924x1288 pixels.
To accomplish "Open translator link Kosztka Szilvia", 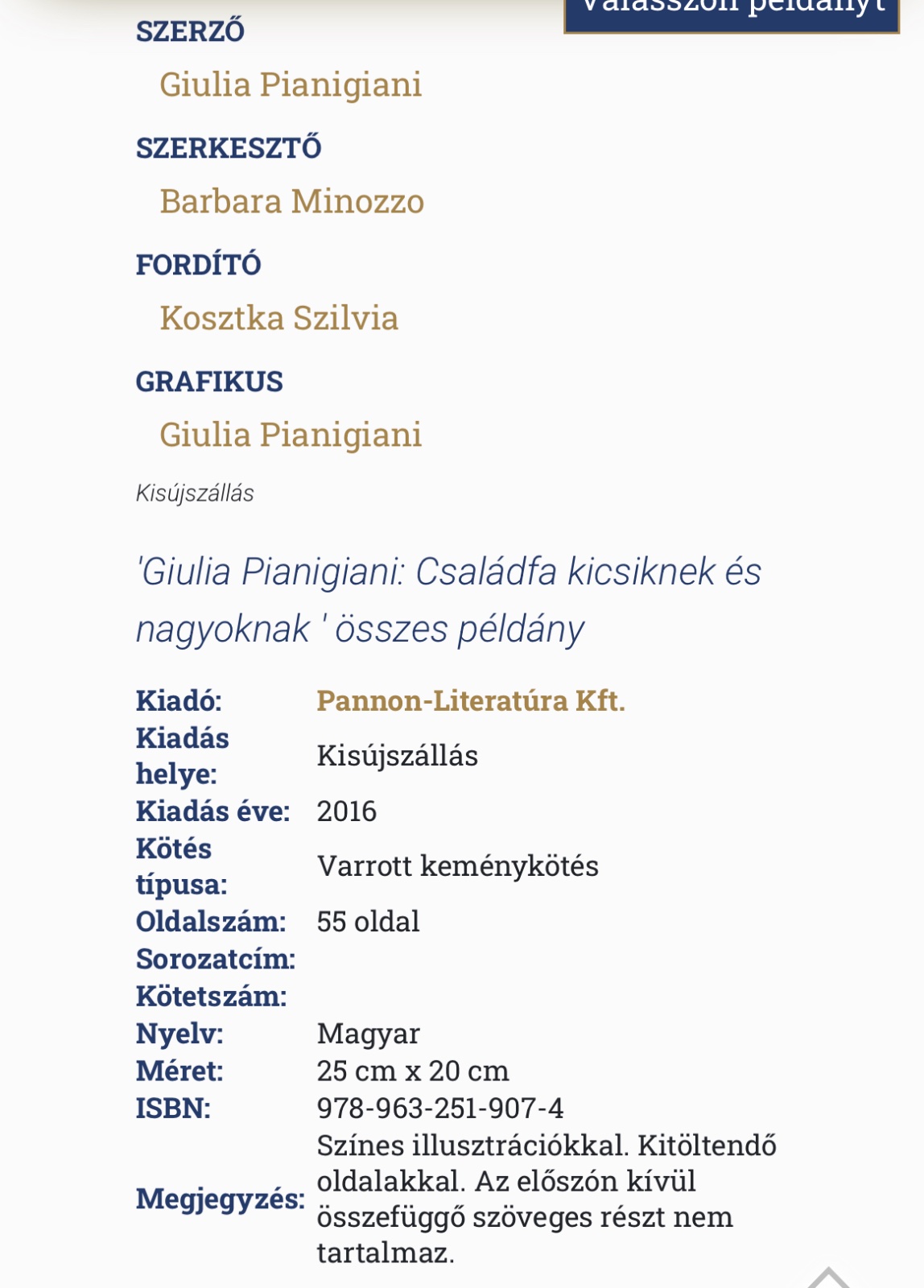I will [278, 318].
